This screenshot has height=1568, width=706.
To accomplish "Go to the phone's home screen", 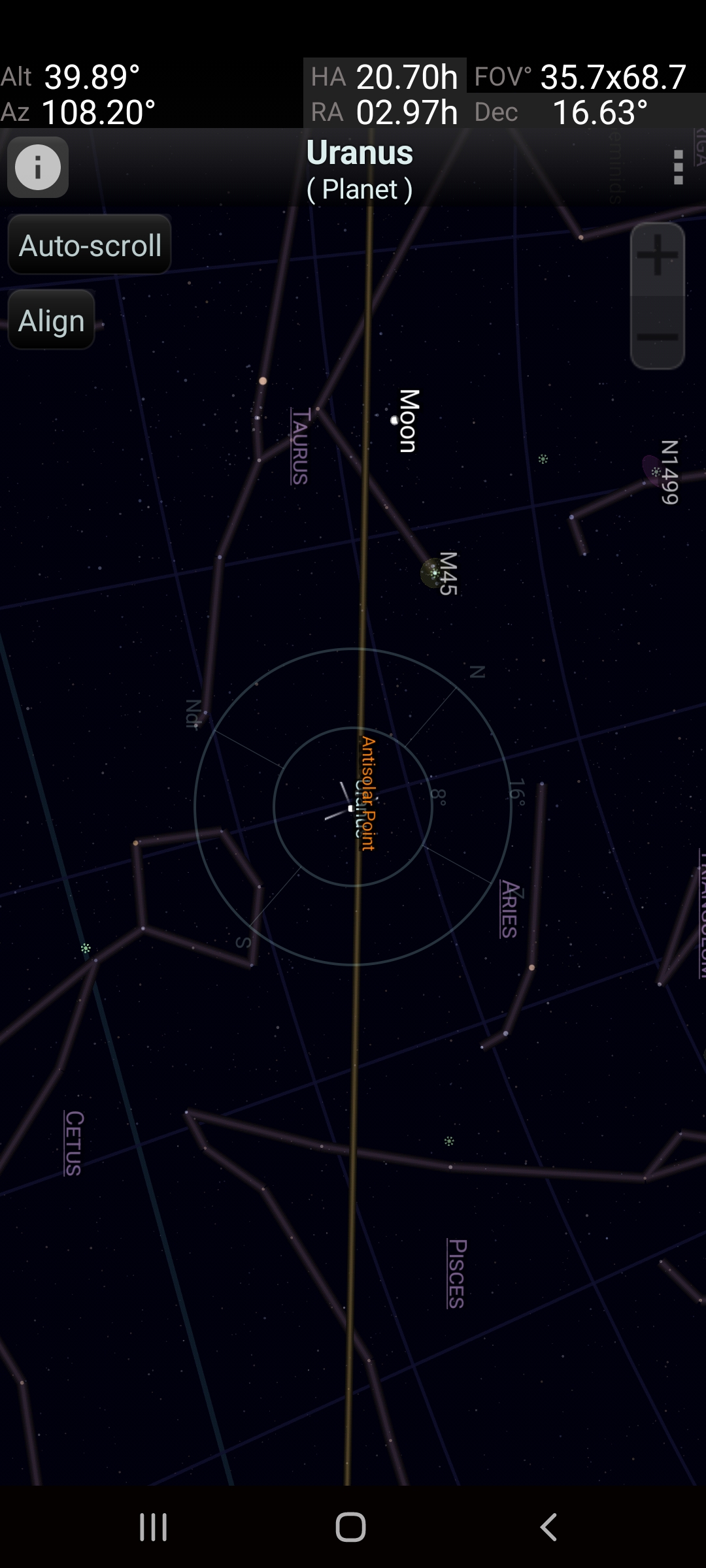I will pyautogui.click(x=351, y=1527).
